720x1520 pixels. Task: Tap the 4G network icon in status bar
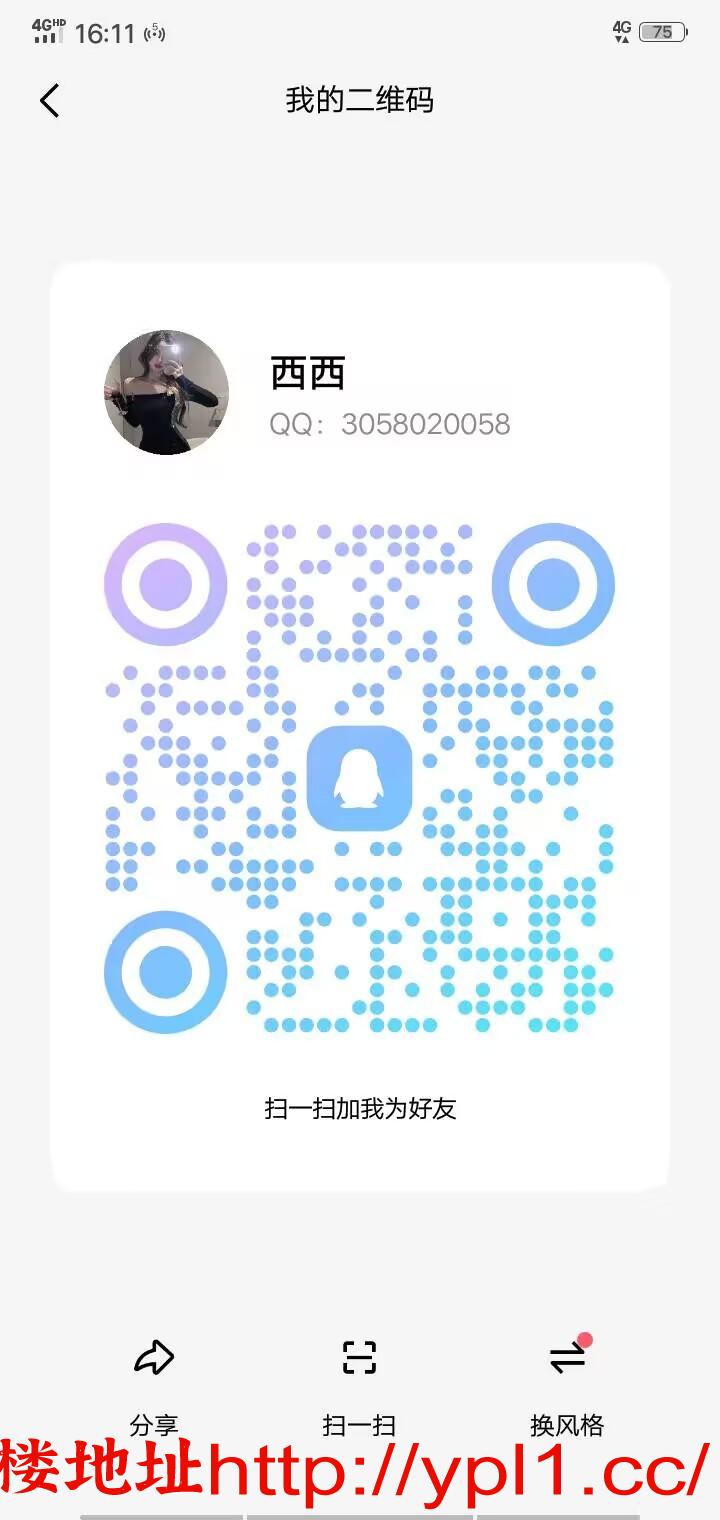pos(621,30)
